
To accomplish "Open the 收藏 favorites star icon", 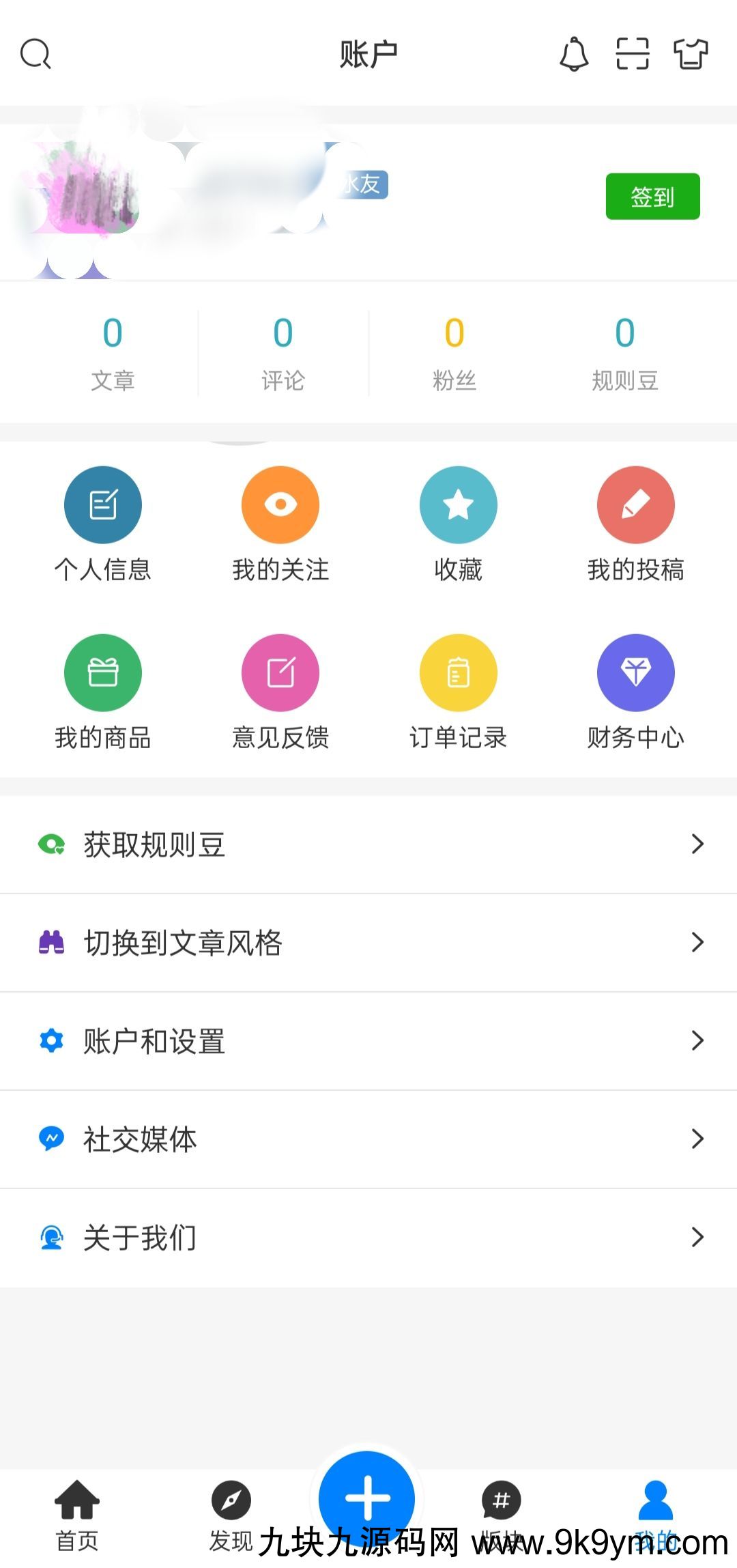I will pyautogui.click(x=458, y=504).
